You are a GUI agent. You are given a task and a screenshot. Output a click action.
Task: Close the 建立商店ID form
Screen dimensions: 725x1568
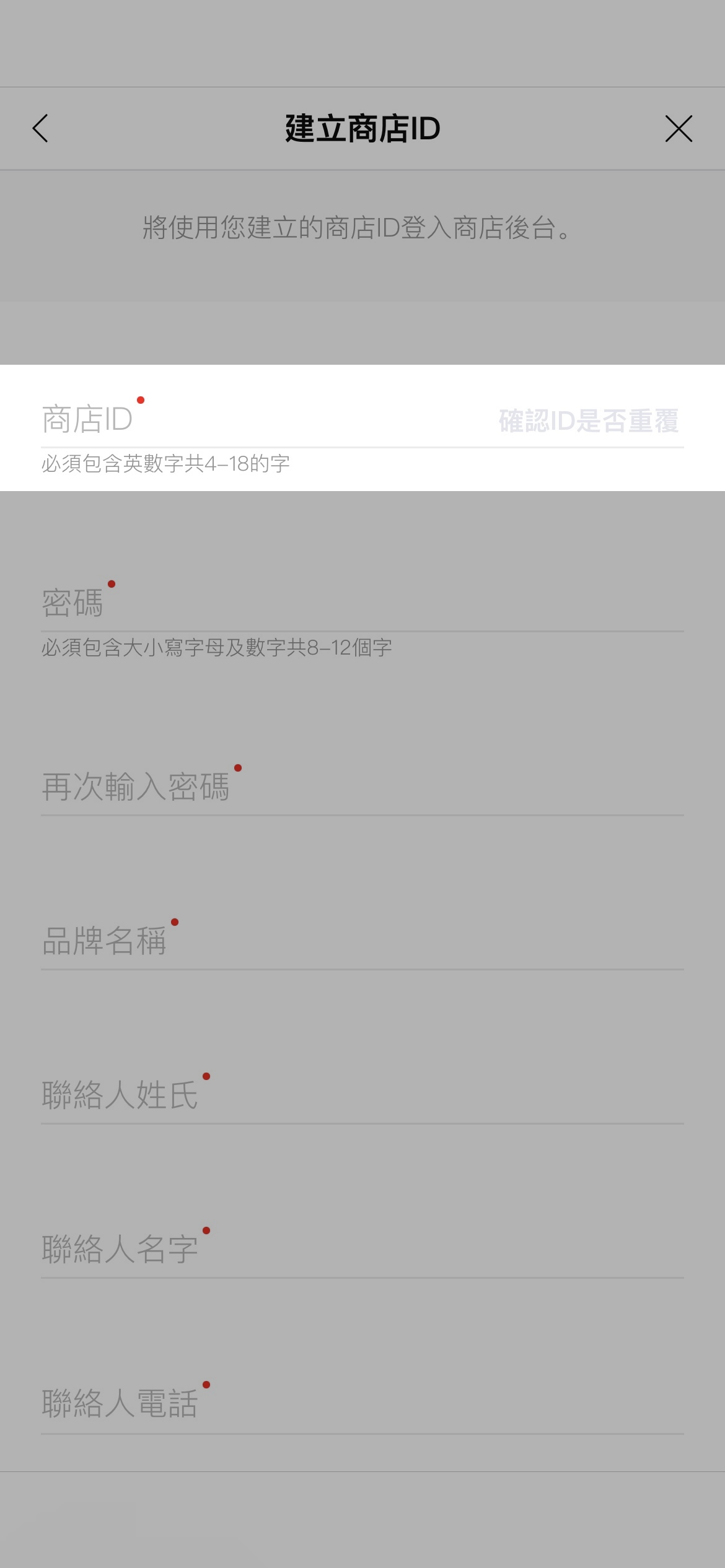[679, 129]
